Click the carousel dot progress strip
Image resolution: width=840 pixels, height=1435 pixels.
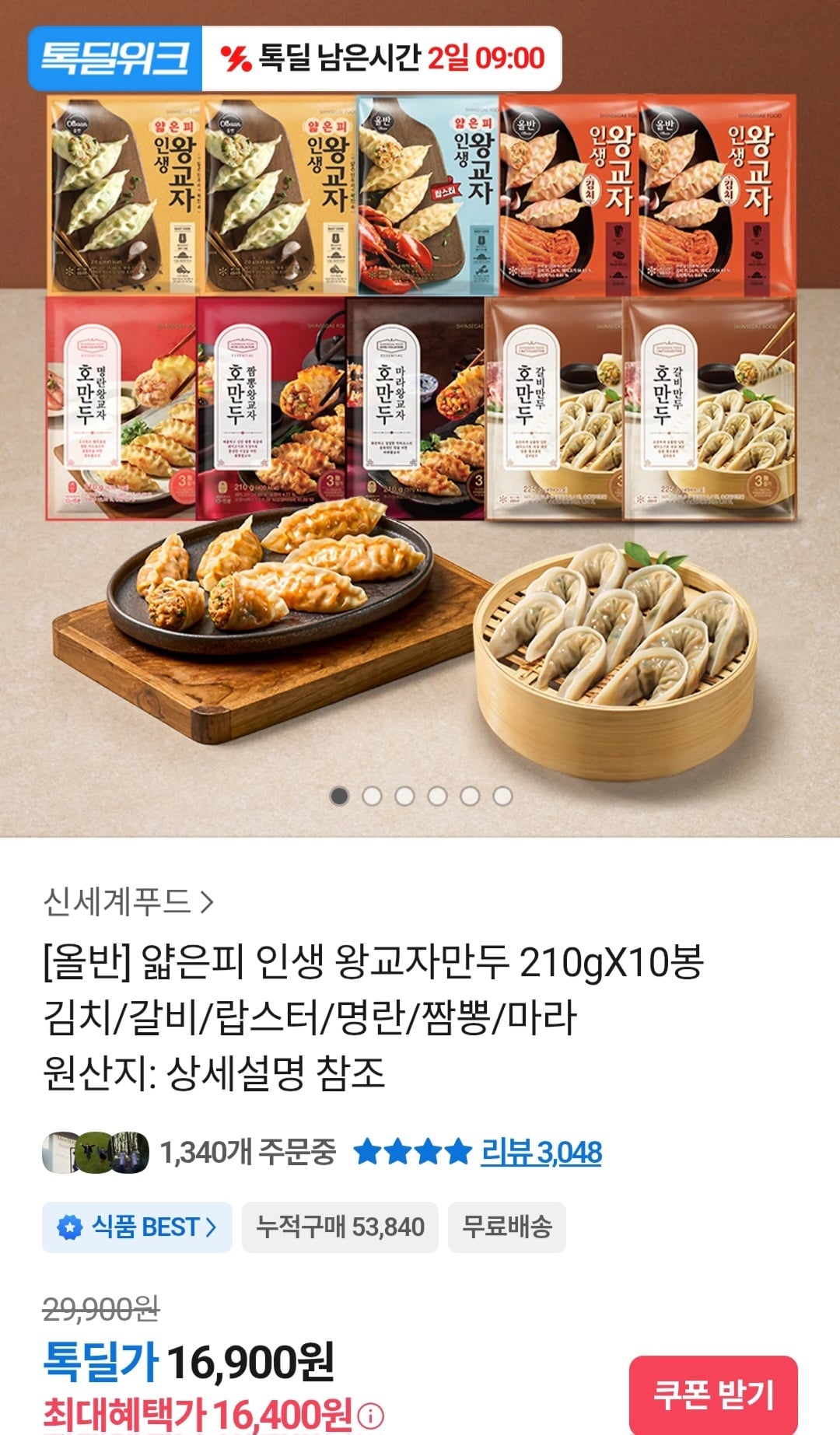tap(420, 796)
